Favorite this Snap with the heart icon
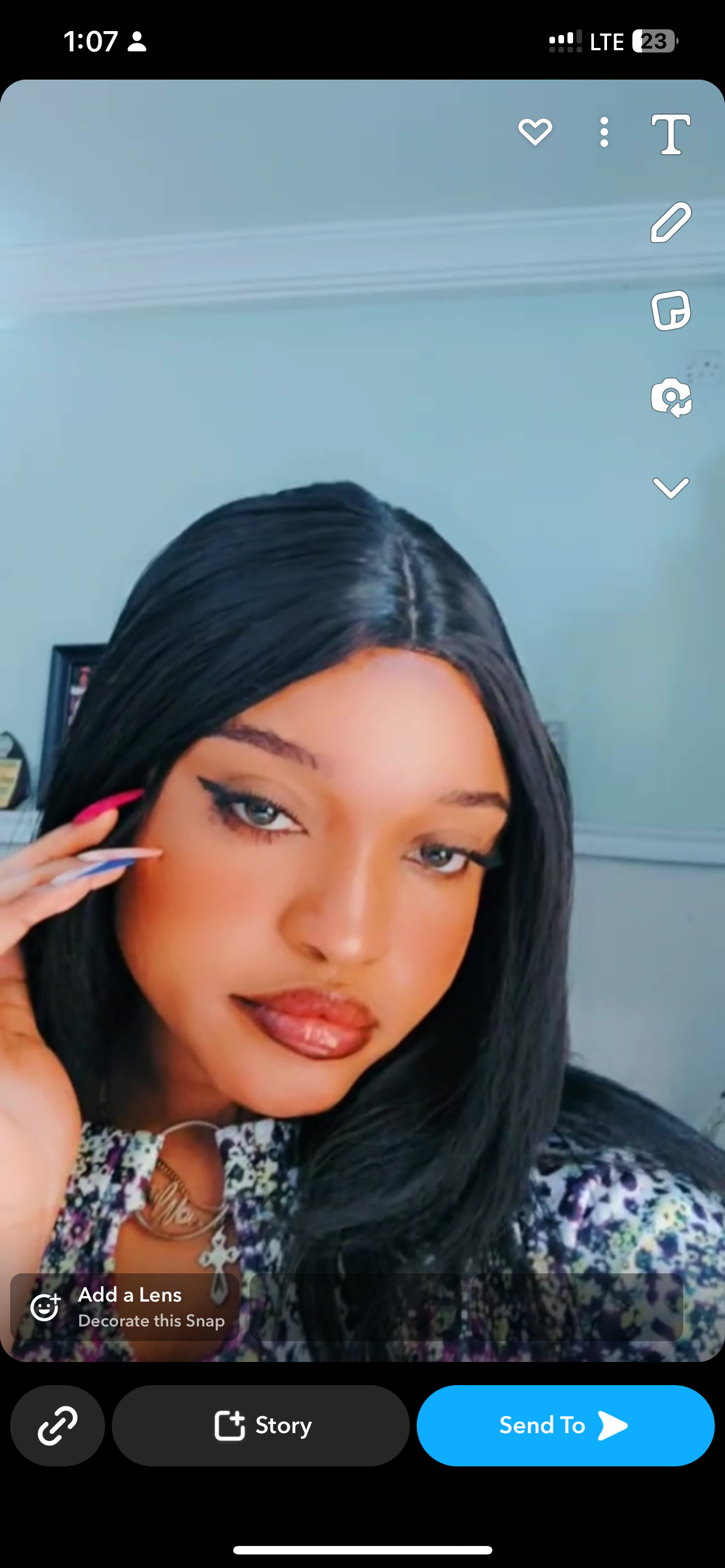The width and height of the screenshot is (725, 1568). pos(535,132)
